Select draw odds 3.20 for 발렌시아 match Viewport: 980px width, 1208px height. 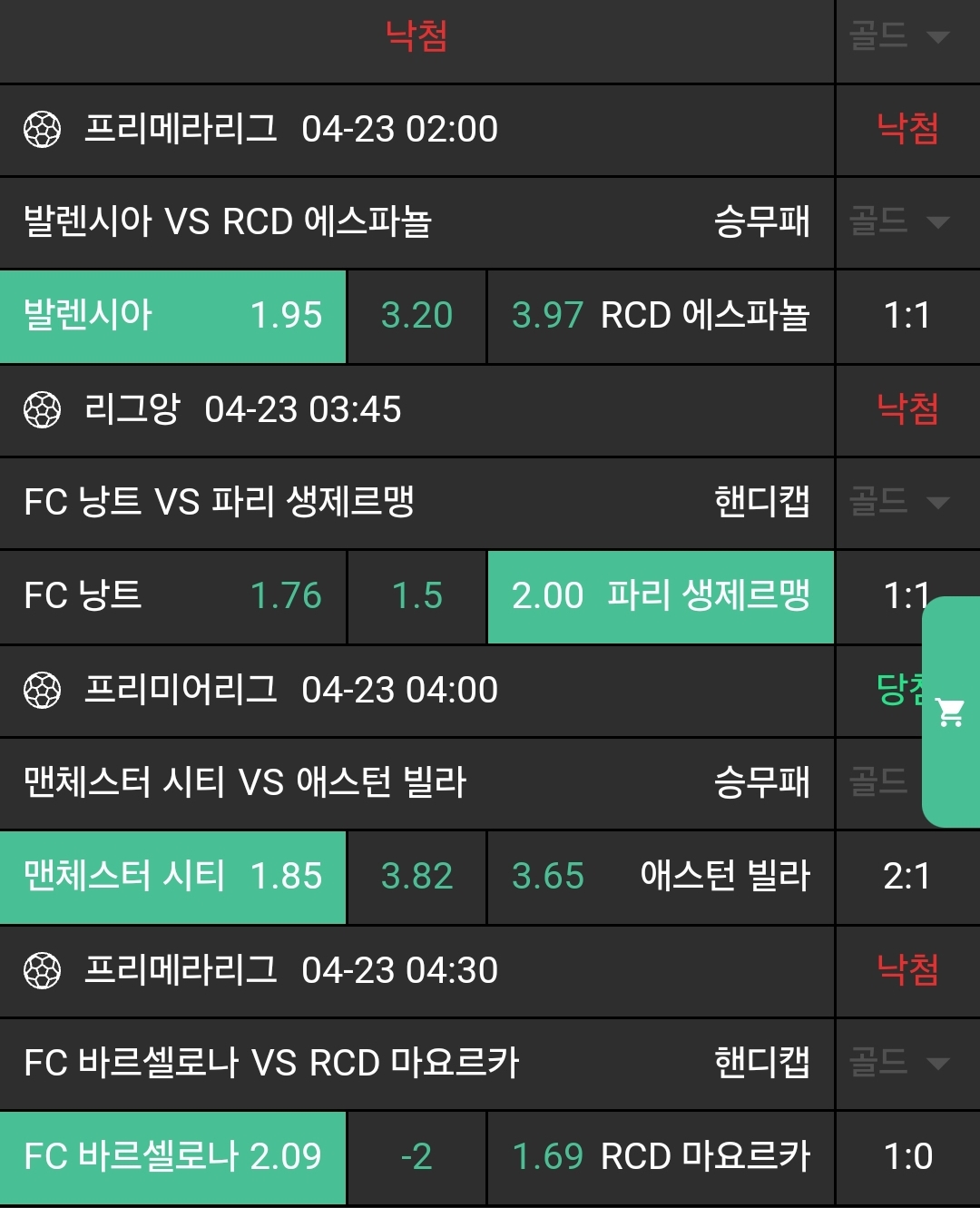click(x=416, y=316)
